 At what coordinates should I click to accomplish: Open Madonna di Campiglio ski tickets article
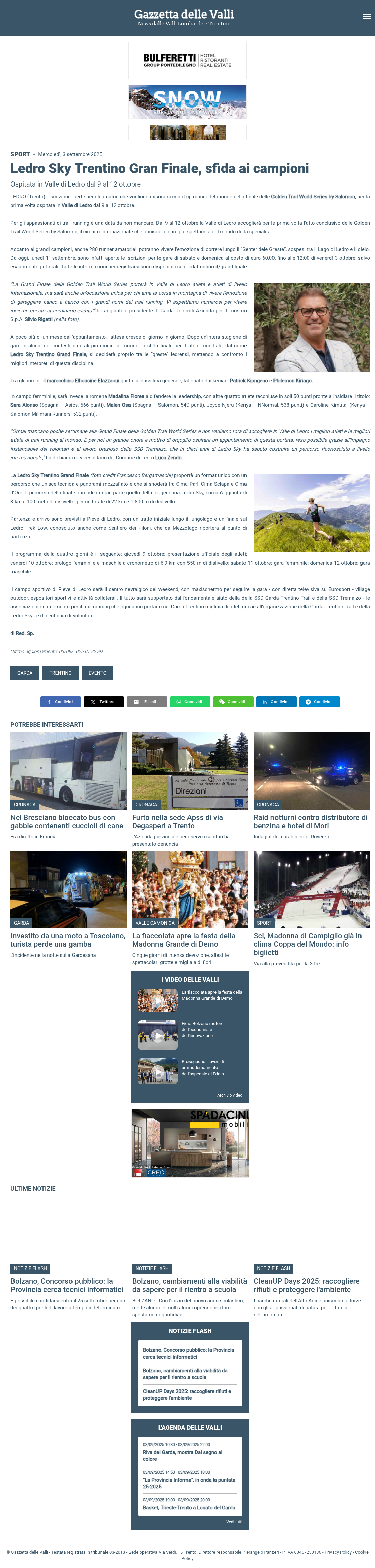click(x=308, y=944)
